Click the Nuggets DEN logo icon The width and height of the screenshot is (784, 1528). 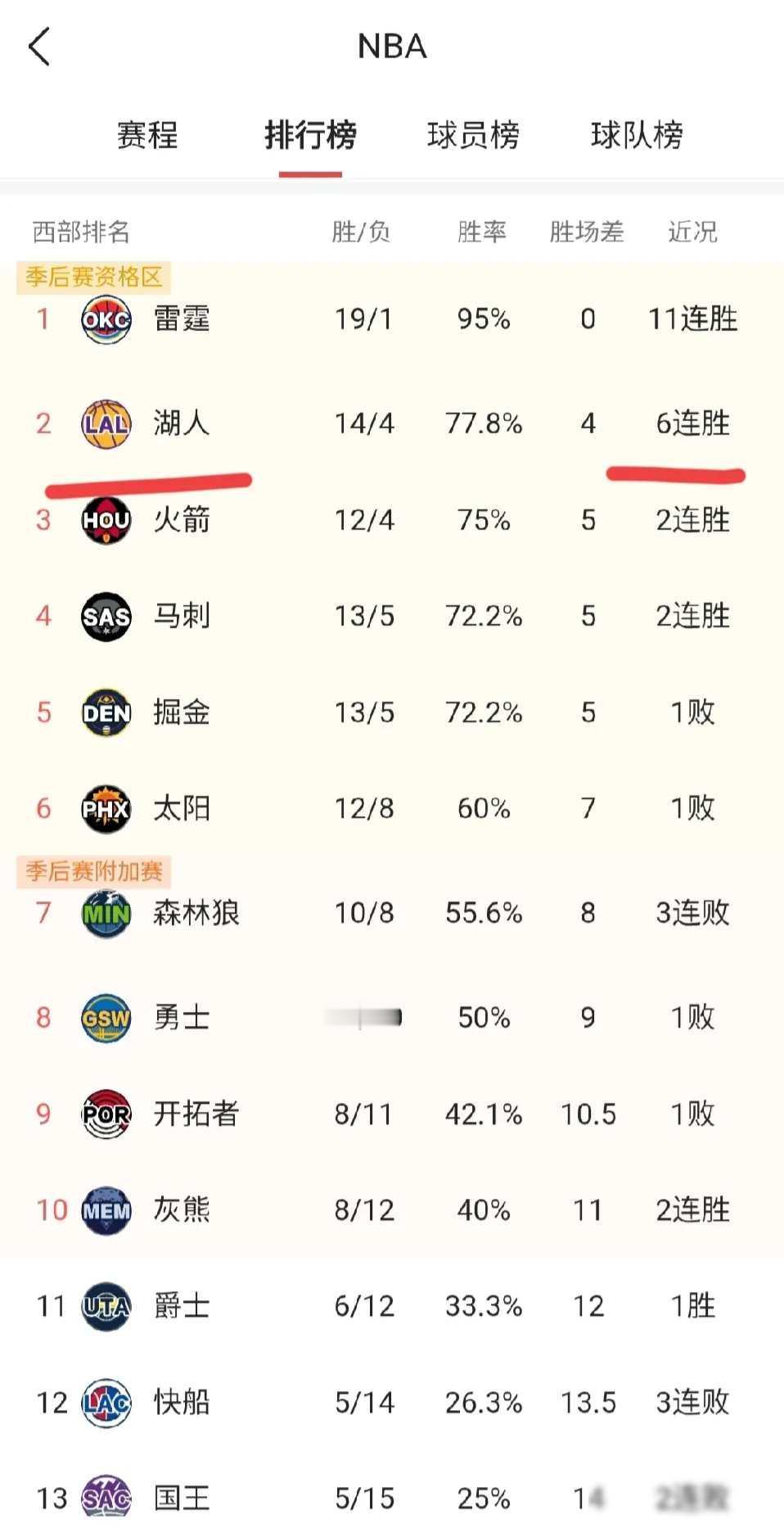coord(105,712)
